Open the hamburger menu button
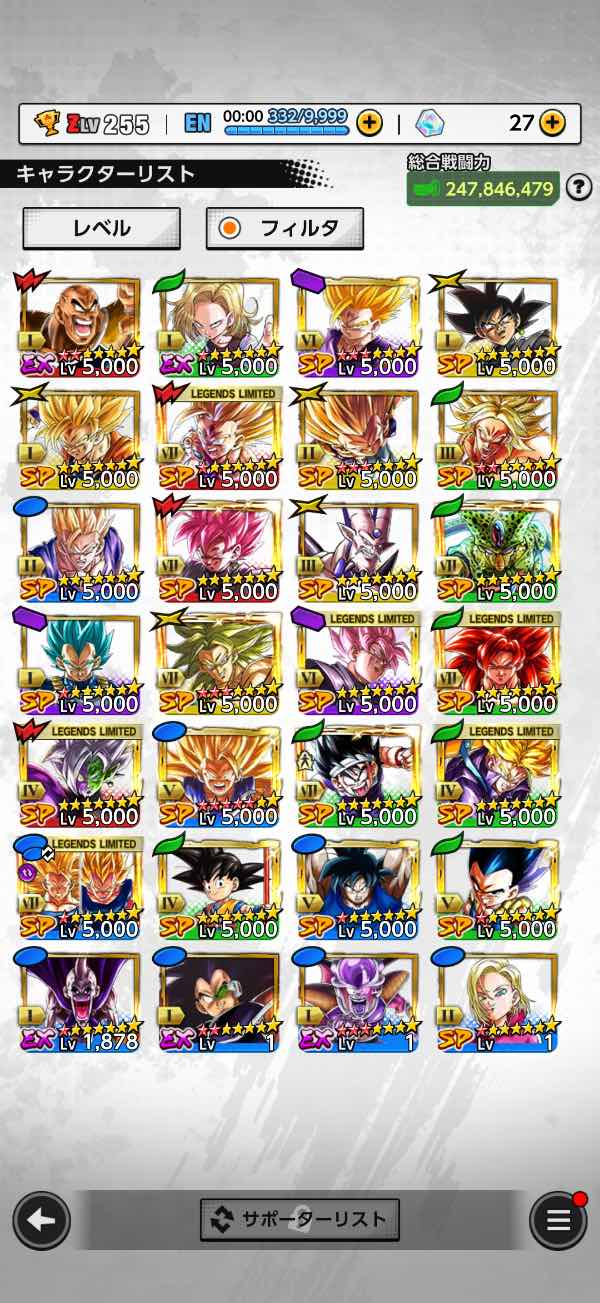600x1303 pixels. click(557, 1220)
